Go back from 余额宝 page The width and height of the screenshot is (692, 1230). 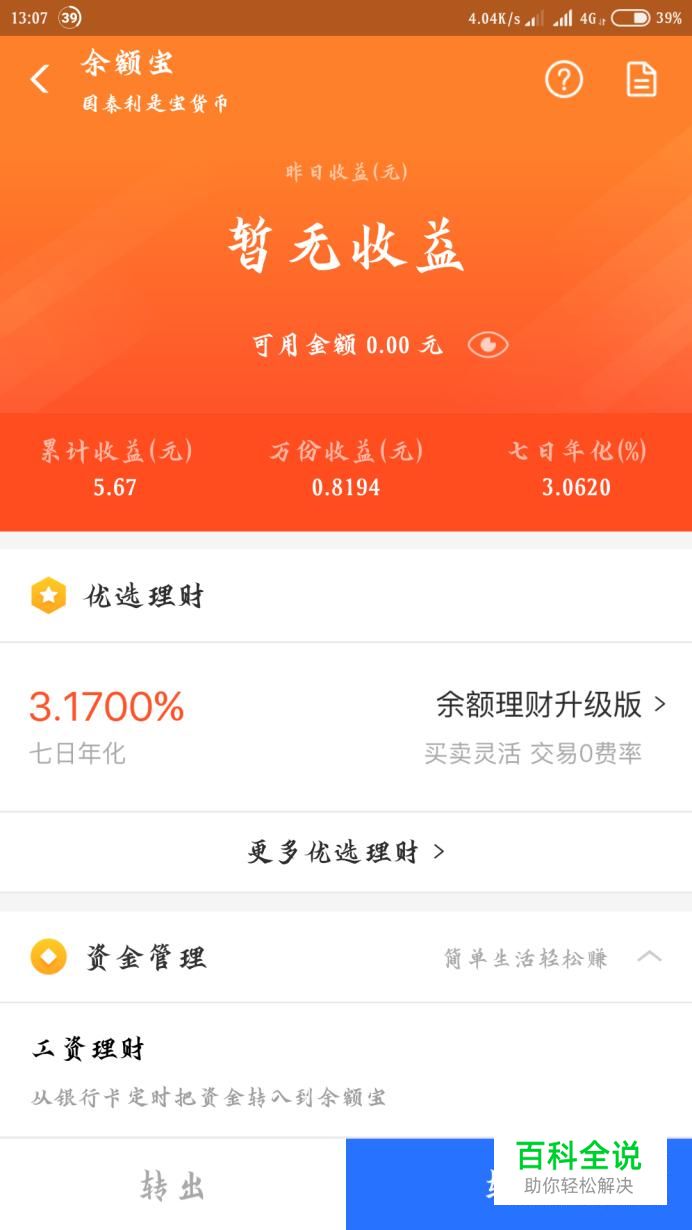[x=40, y=79]
